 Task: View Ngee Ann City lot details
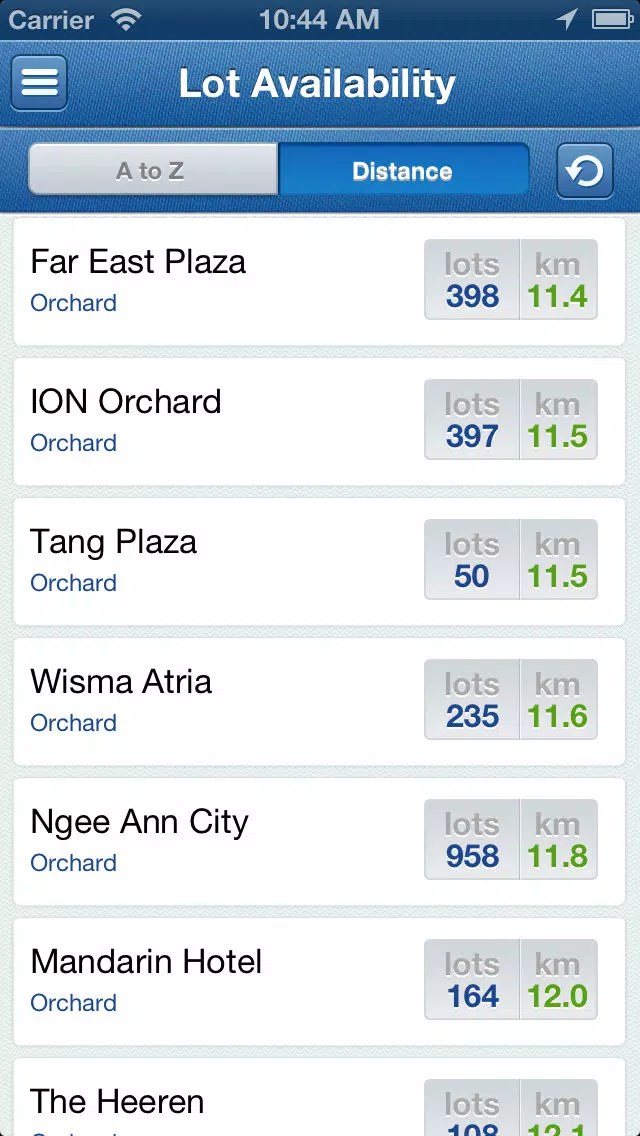click(x=320, y=840)
